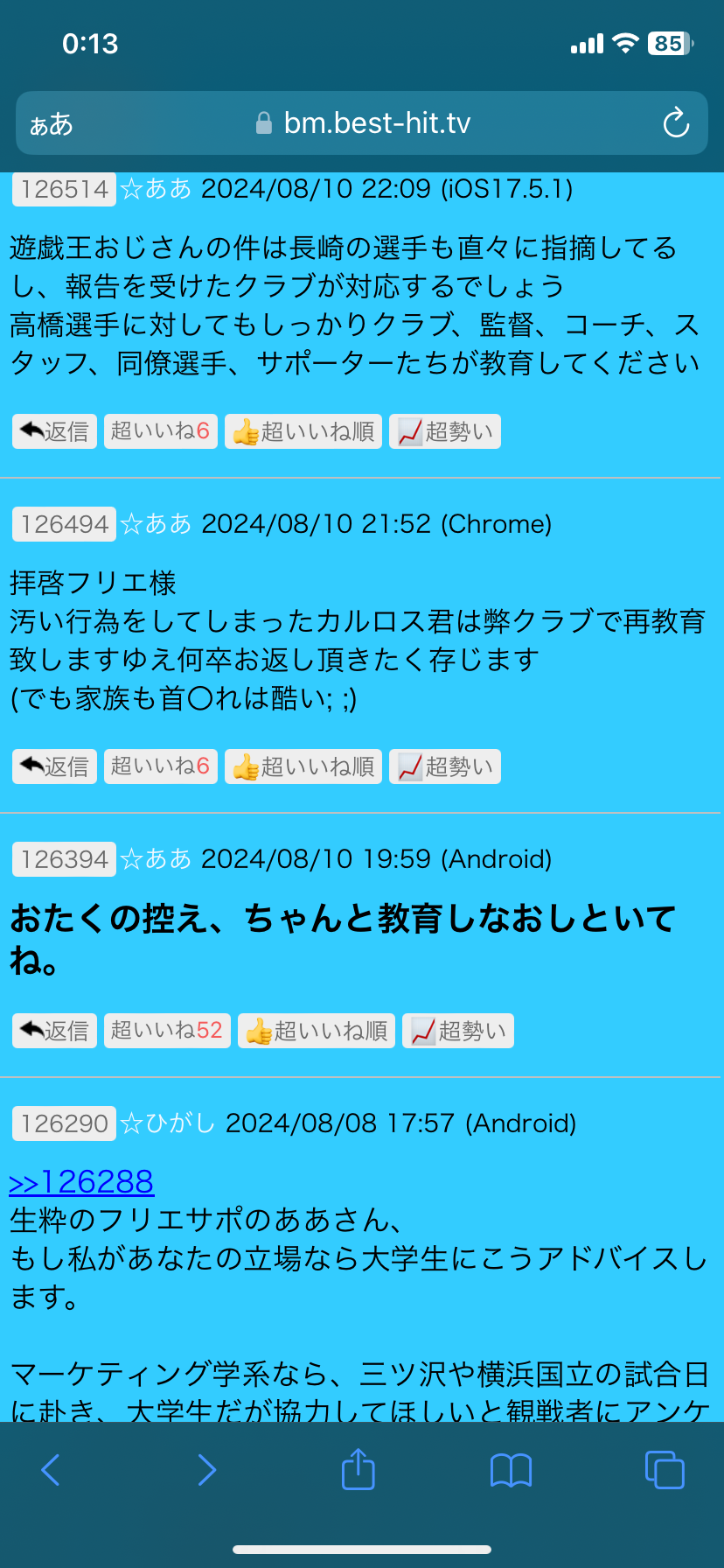Open the reader text size menu ぁあ
This screenshot has height=1568, width=724.
pos(51,124)
